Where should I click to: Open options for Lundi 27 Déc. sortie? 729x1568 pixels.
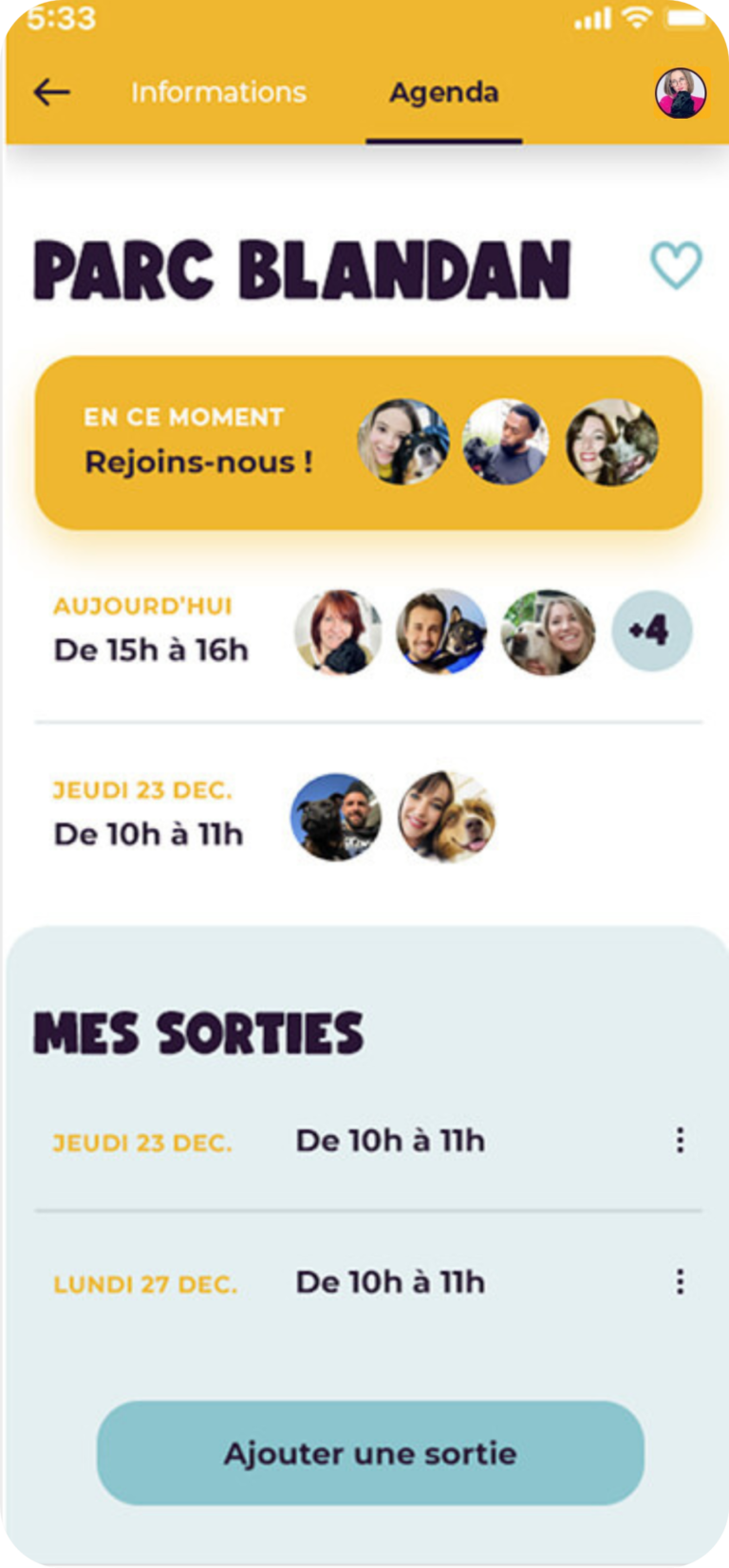coord(680,1281)
